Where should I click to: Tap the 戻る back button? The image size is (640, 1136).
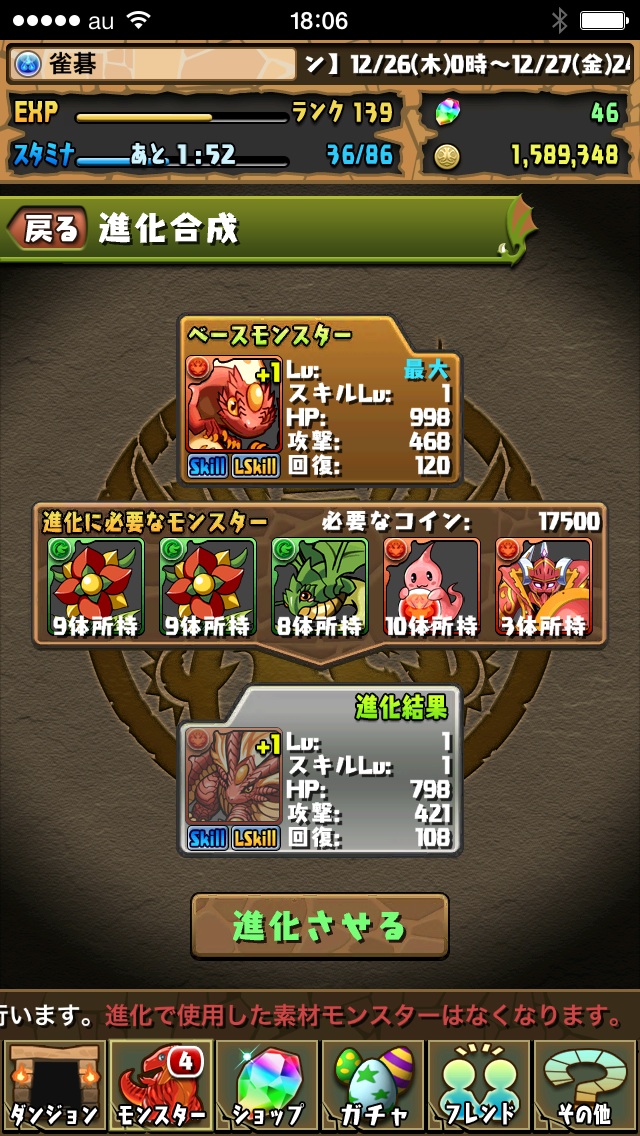48,229
